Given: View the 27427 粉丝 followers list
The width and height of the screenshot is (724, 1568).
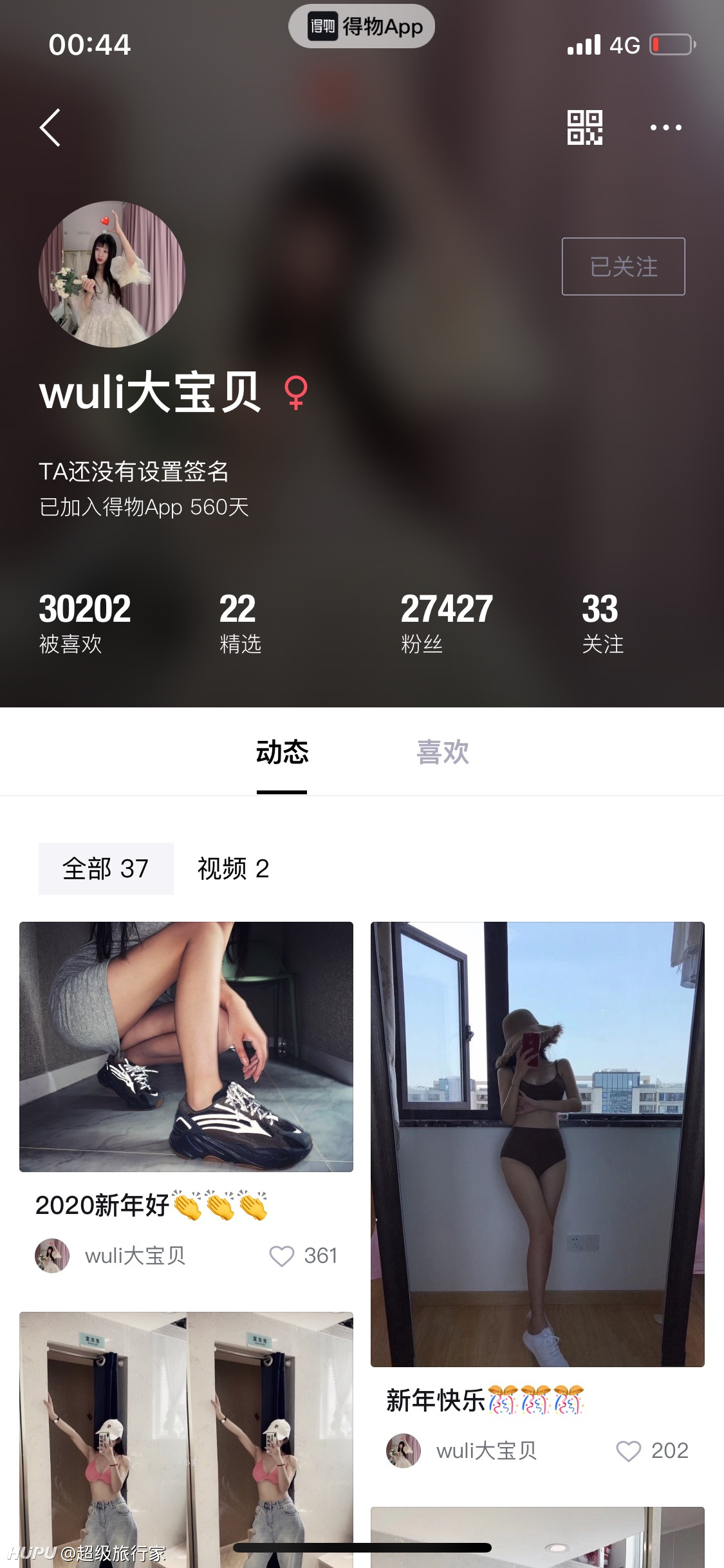Looking at the screenshot, I should (446, 622).
